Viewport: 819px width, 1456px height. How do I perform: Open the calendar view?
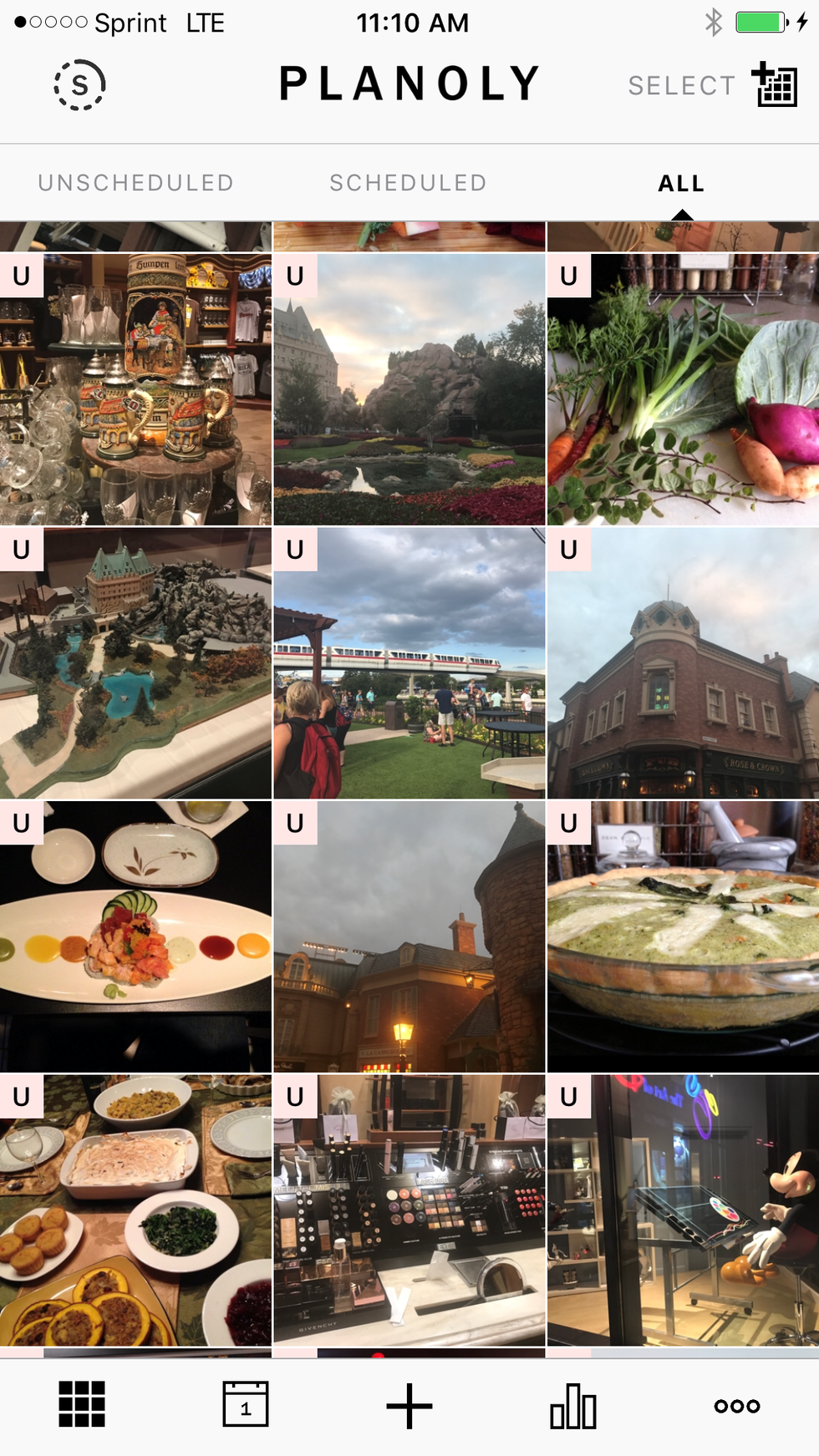tap(246, 1404)
